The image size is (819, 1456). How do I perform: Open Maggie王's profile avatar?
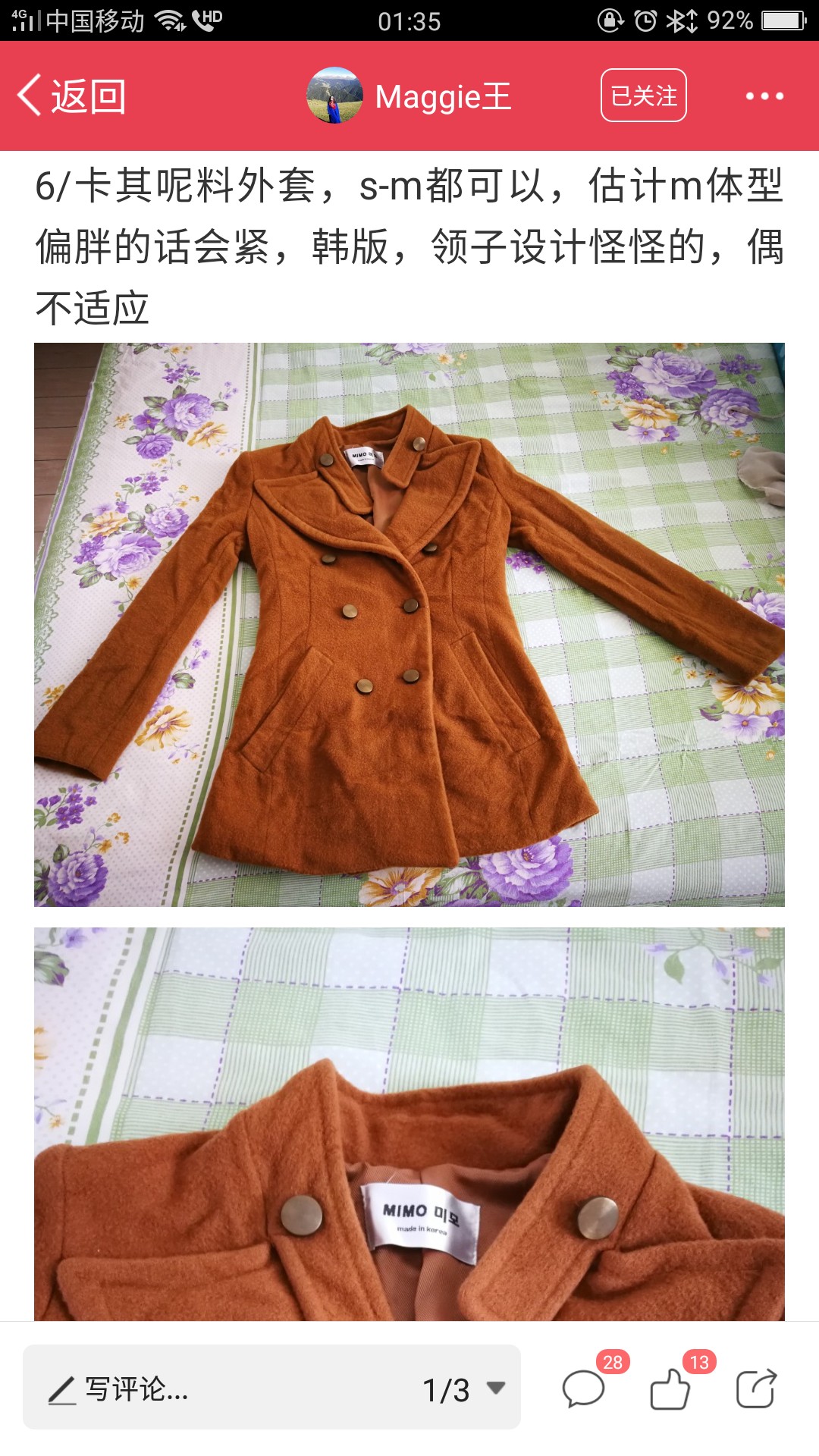[x=334, y=96]
